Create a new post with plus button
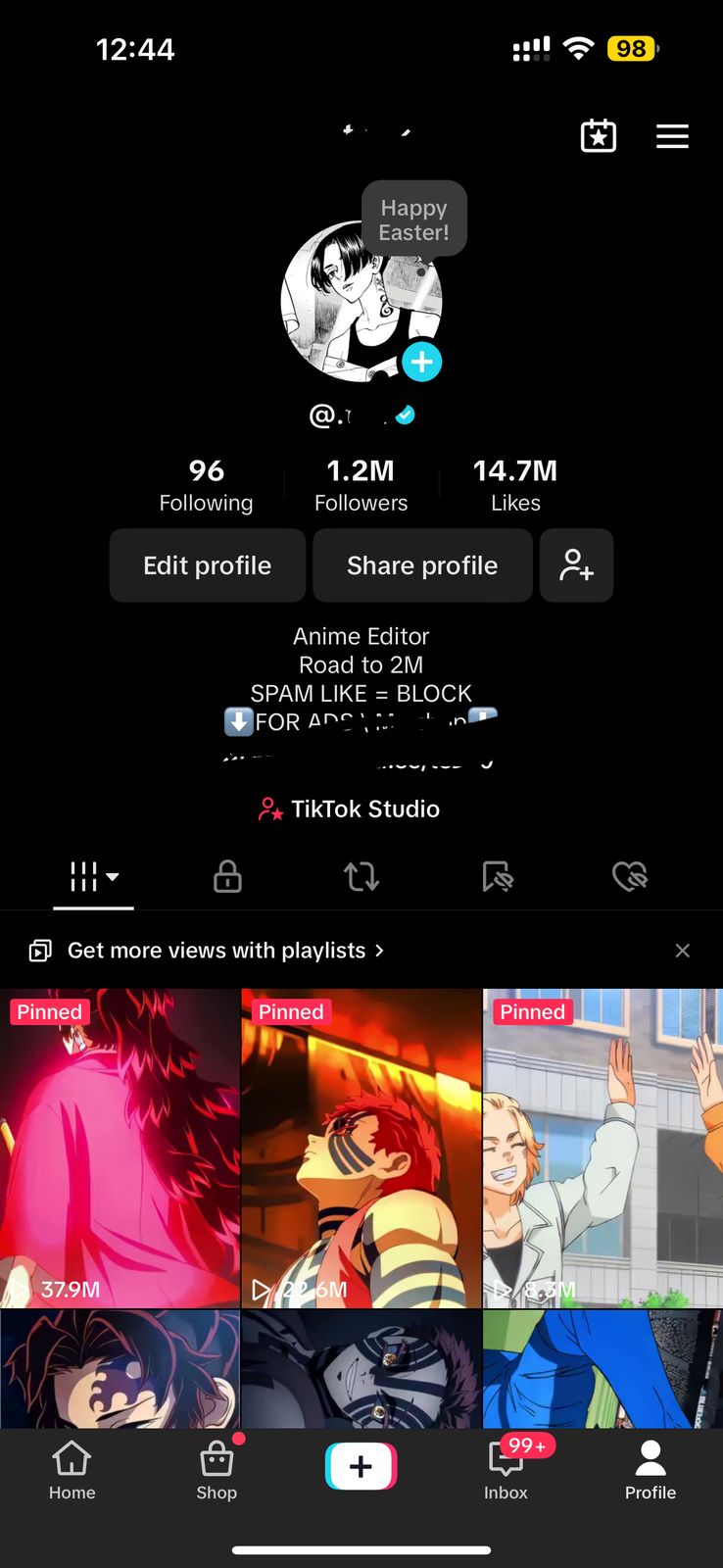 361,1466
